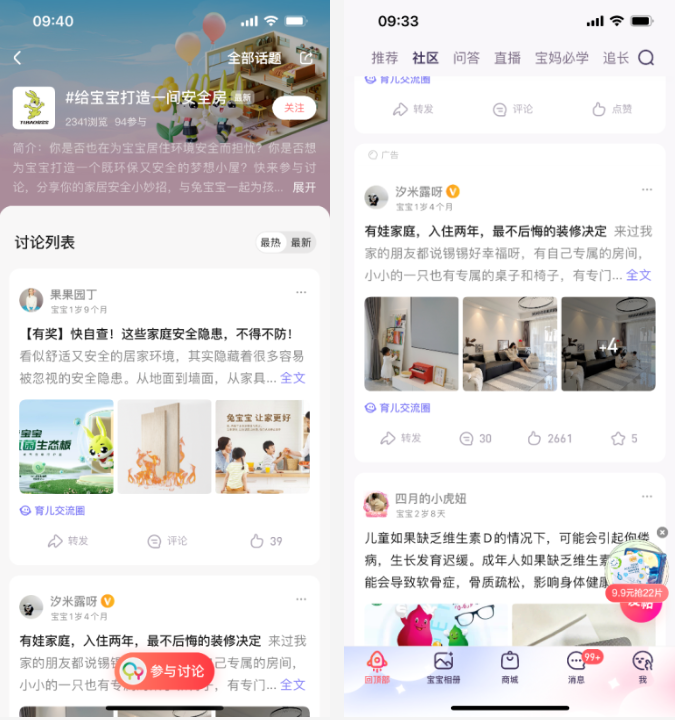This screenshot has height=720, width=675.
Task: Follow the topic with 关注 button
Action: pos(294,108)
